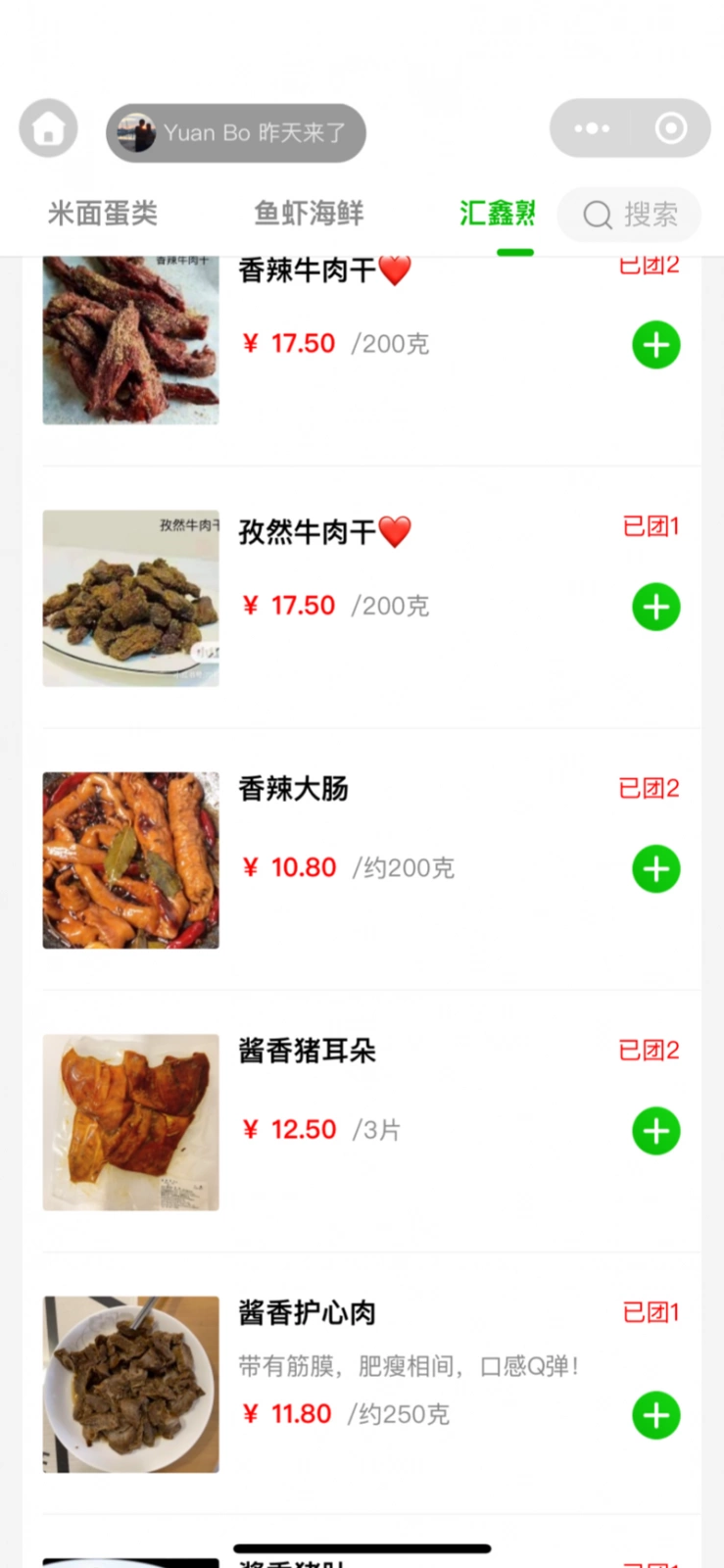Switch to the 米面蛋类 category tab
724x1568 pixels.
[103, 214]
